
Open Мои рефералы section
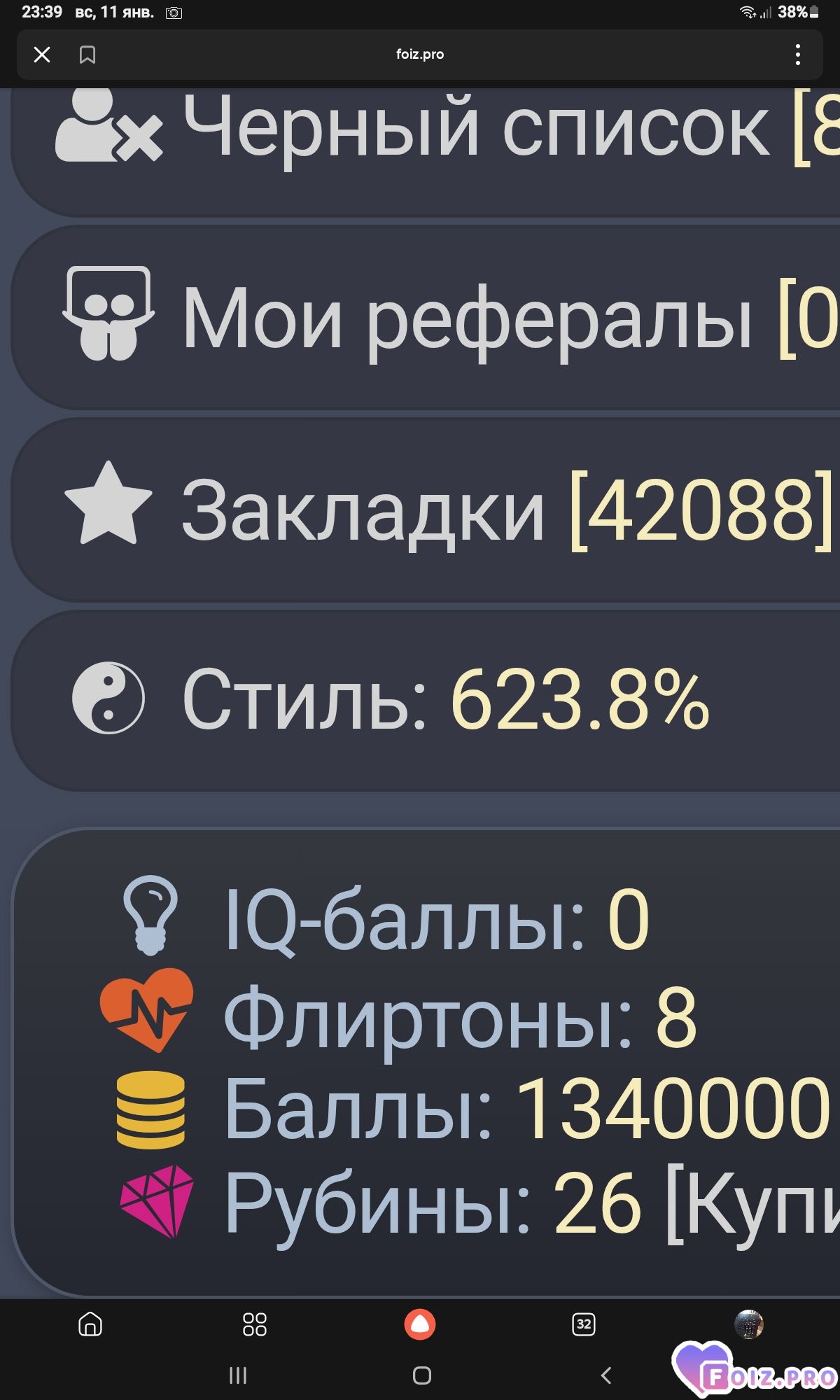click(x=448, y=318)
